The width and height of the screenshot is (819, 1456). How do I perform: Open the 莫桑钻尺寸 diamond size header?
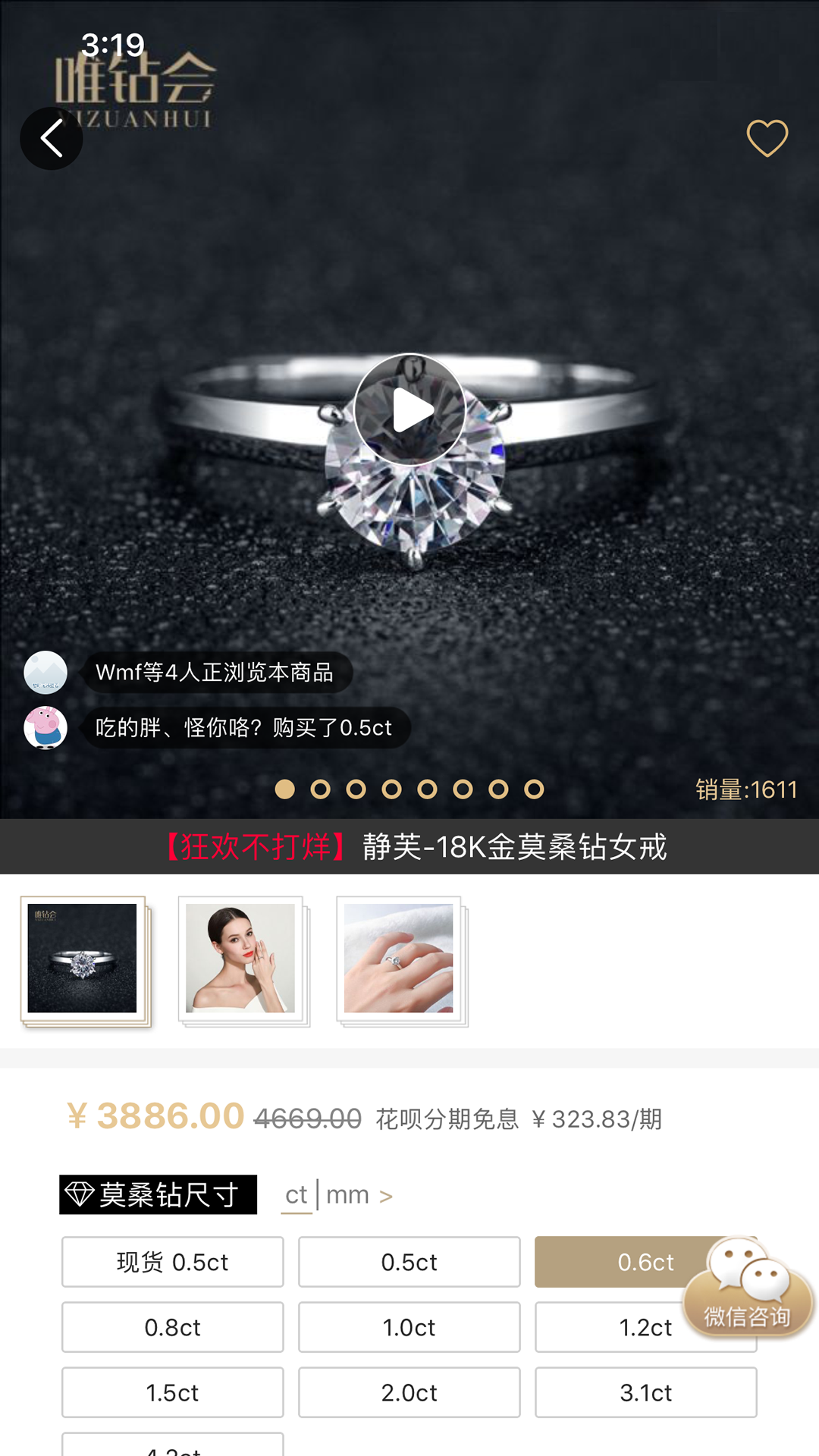(x=160, y=1193)
